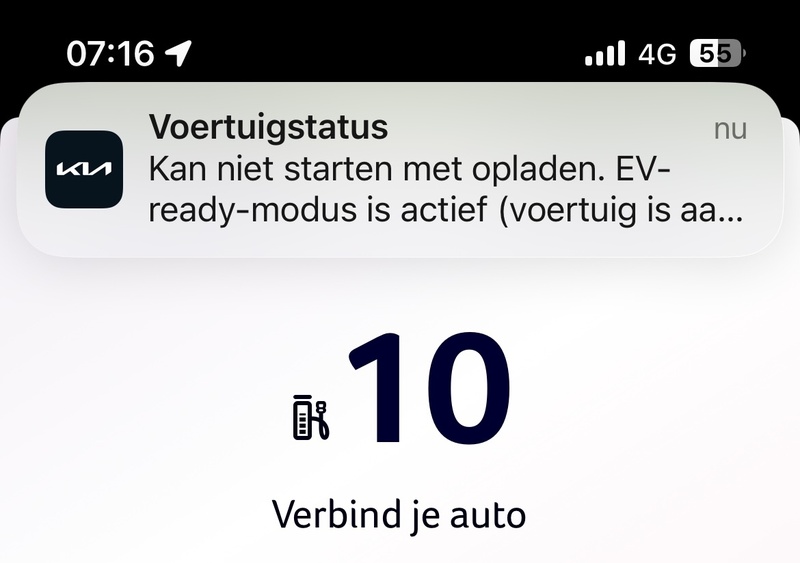Open the Kia Voertuigstatus notification banner

pyautogui.click(x=400, y=170)
